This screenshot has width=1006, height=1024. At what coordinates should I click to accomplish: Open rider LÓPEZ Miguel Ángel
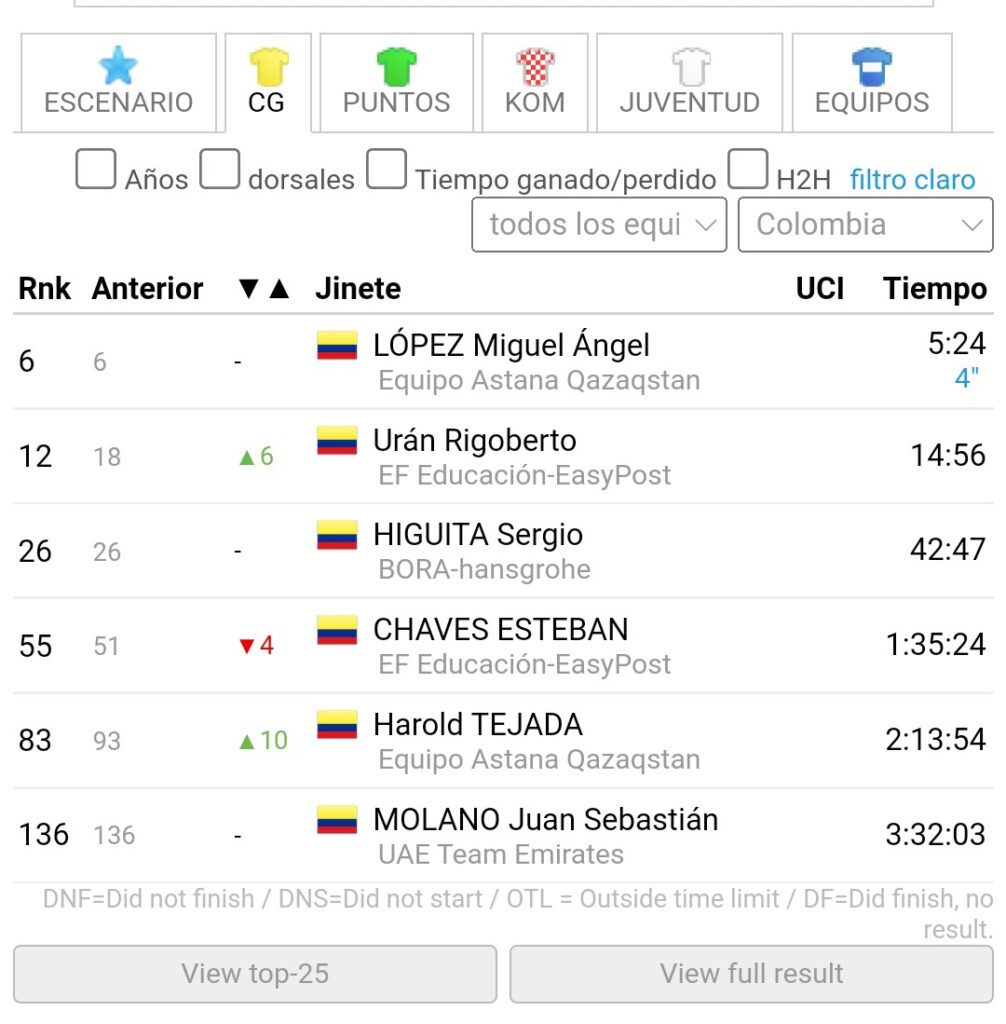(511, 346)
